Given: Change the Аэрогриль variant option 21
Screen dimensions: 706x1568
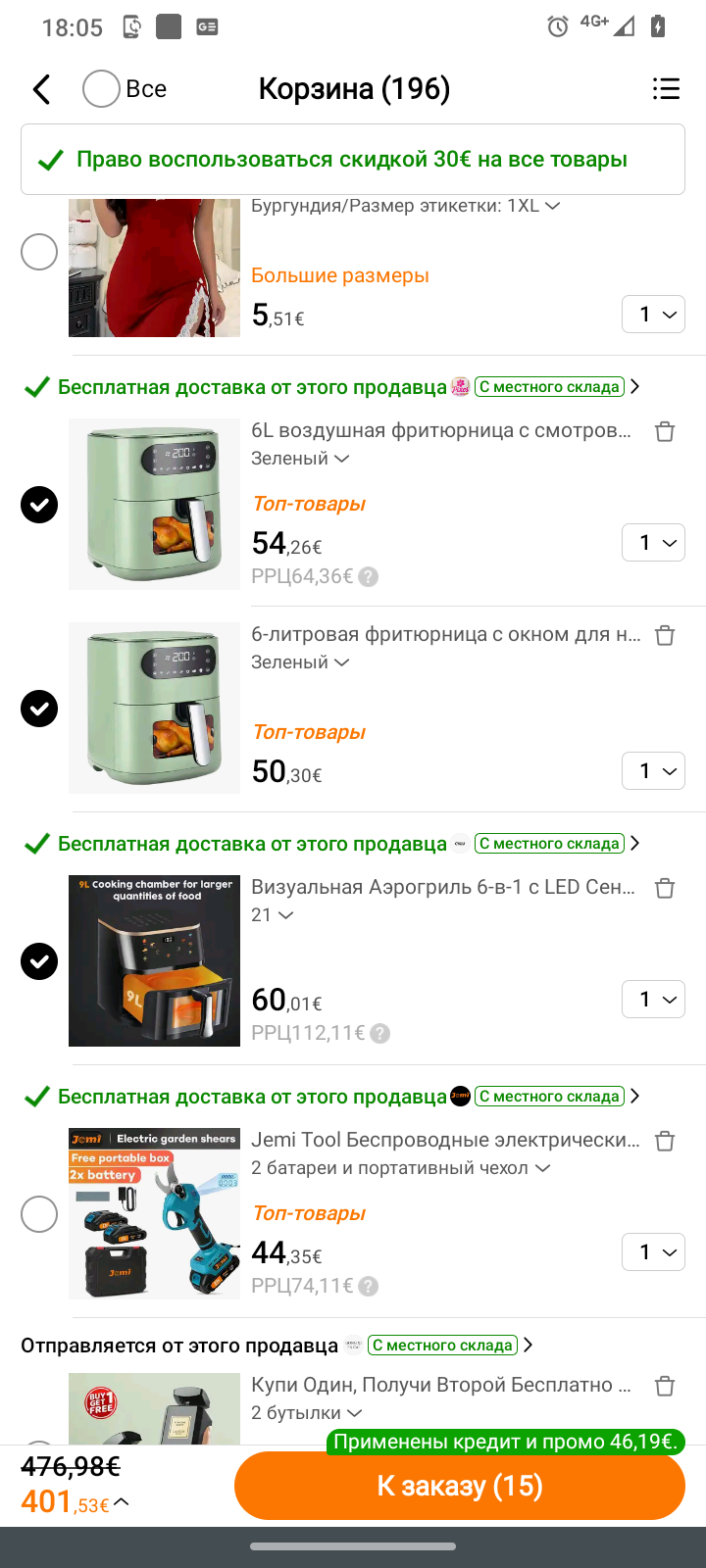Looking at the screenshot, I should 273,915.
